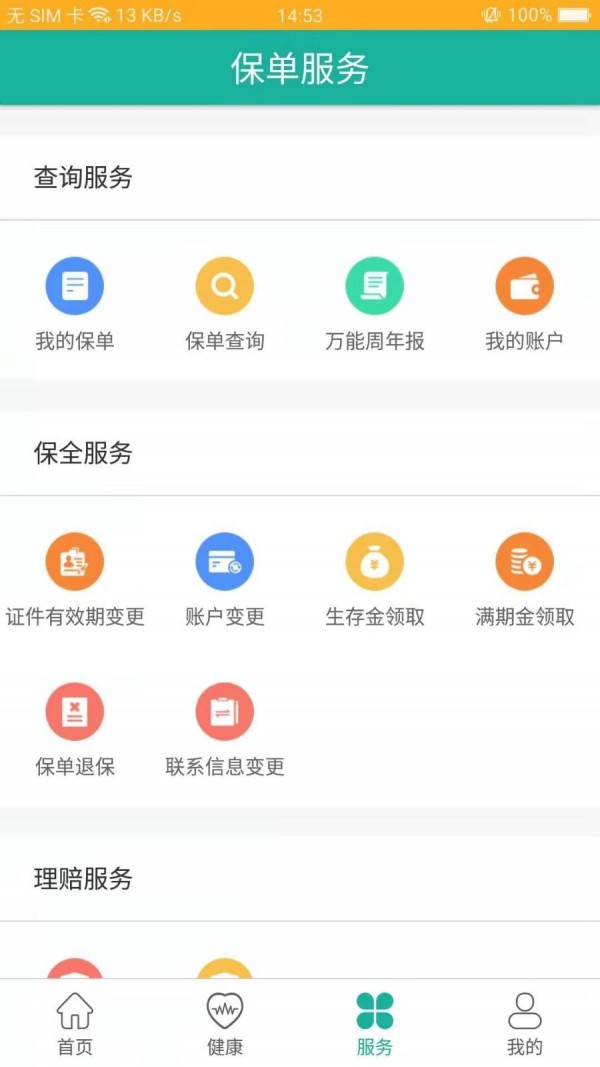The image size is (600, 1067).
Task: Select the 服务 tab
Action: (375, 1023)
